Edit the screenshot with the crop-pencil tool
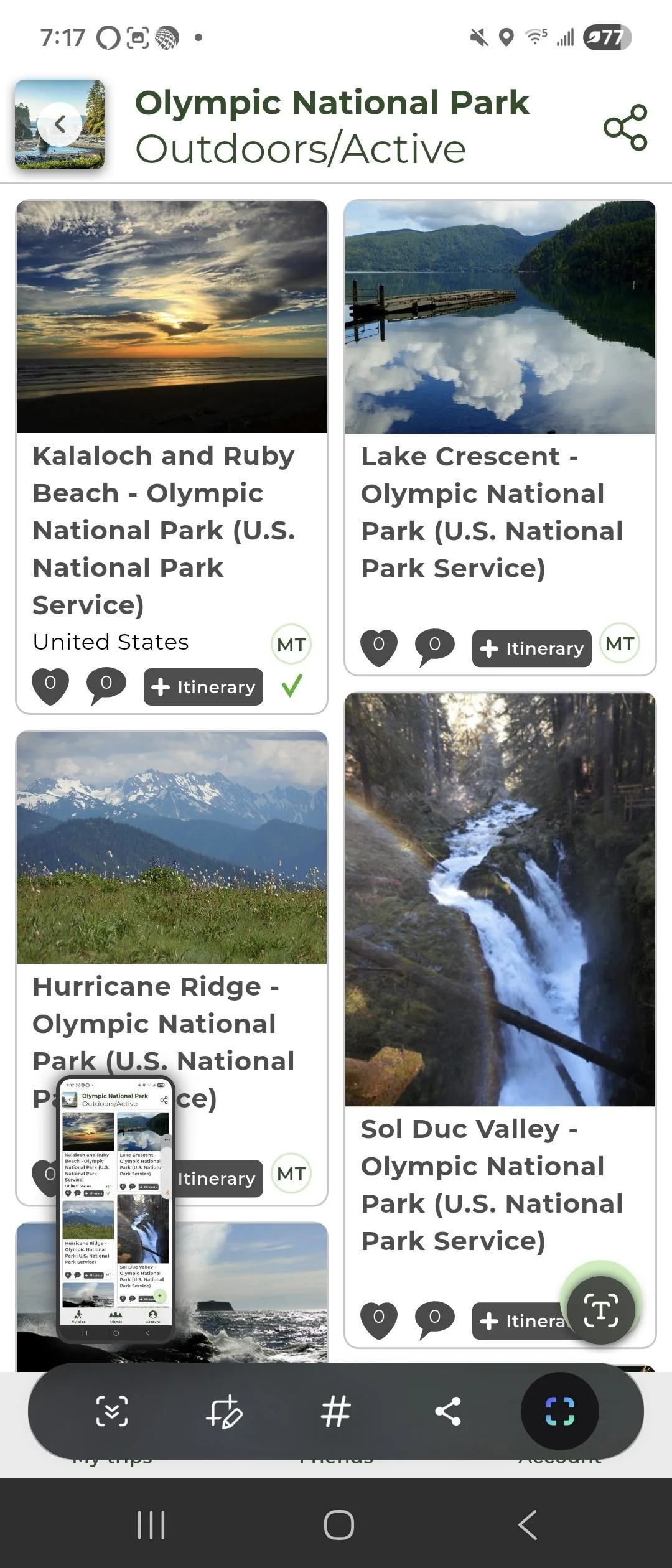 pyautogui.click(x=224, y=1411)
